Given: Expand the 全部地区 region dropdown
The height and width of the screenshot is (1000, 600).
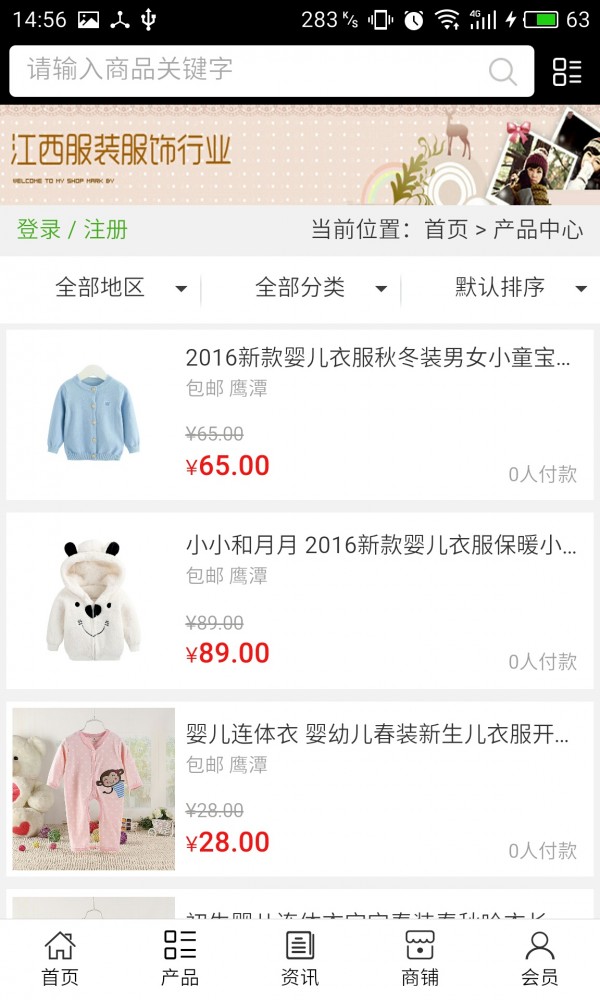Looking at the screenshot, I should pyautogui.click(x=120, y=288).
